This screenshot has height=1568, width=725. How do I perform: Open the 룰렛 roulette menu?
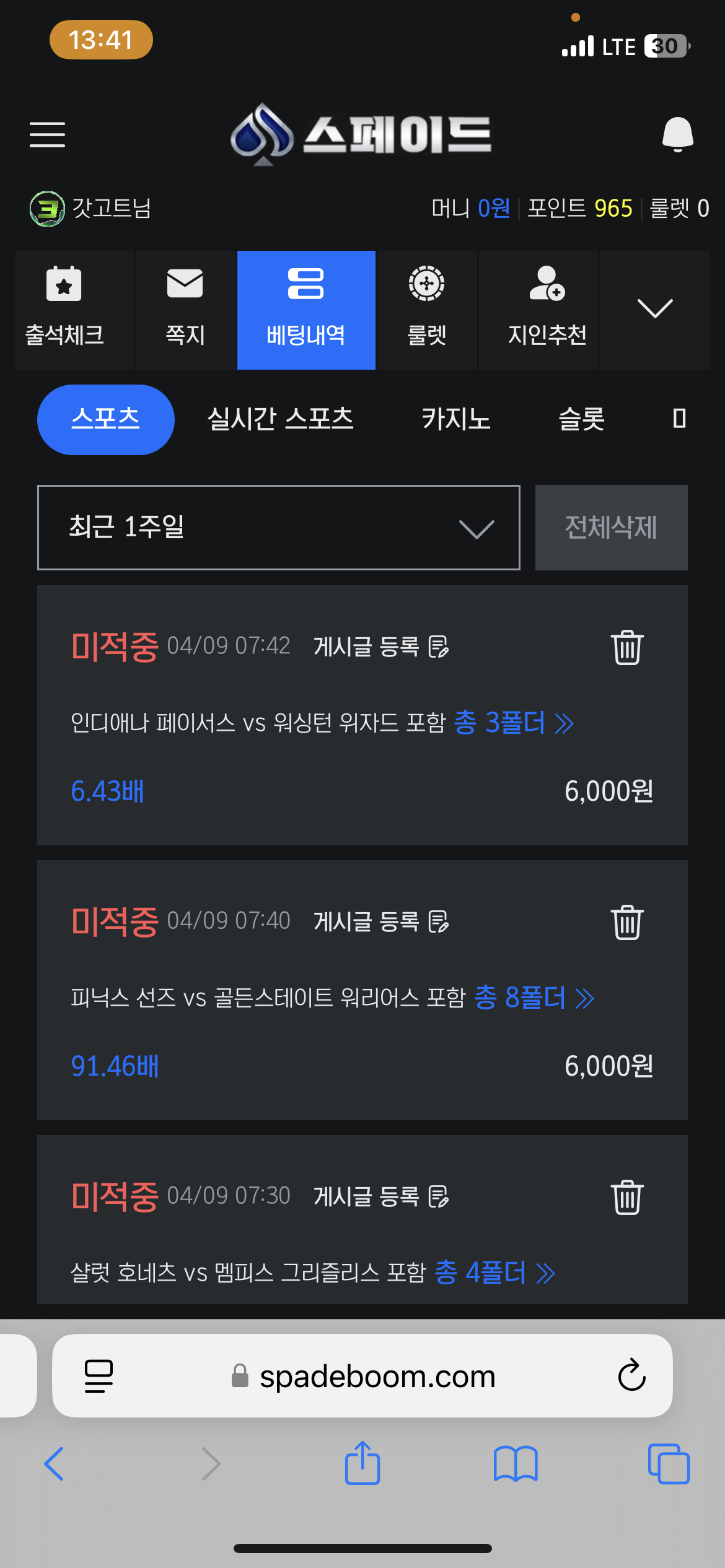(426, 310)
